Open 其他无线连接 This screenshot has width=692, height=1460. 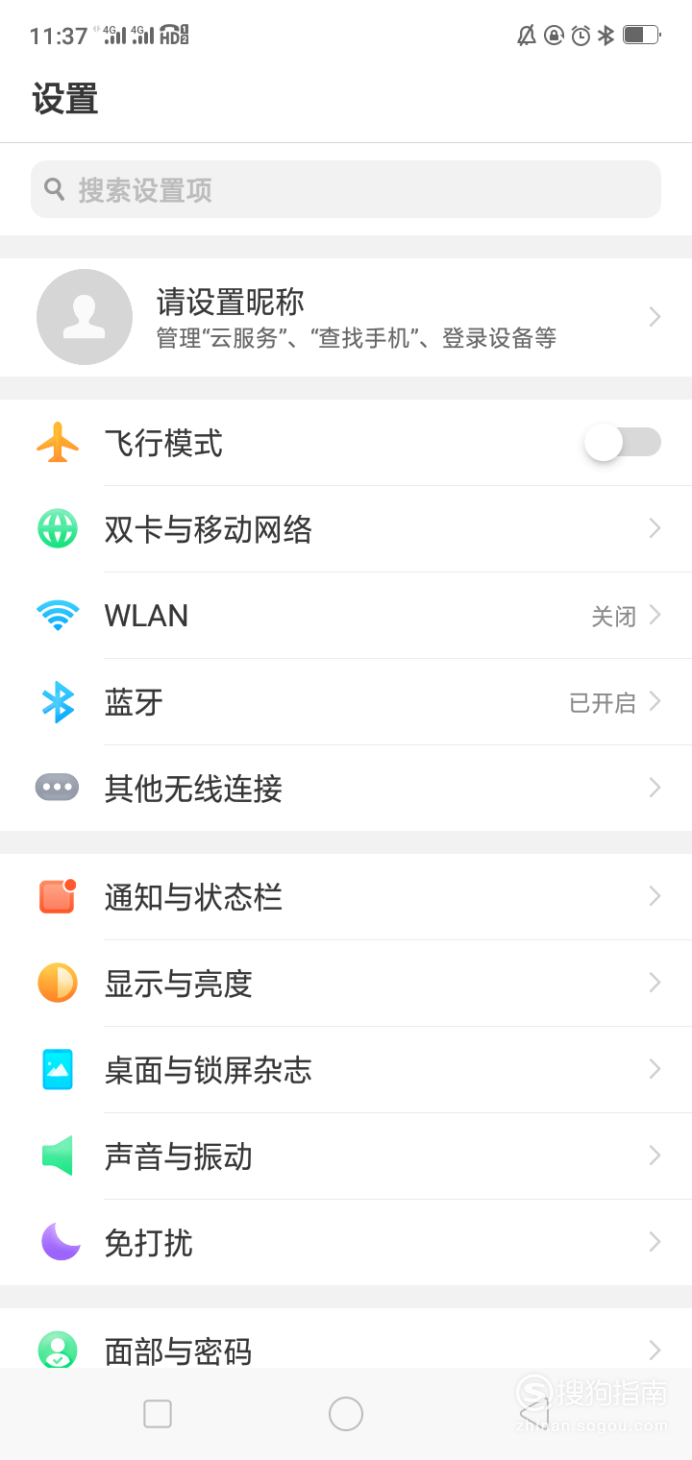click(346, 788)
